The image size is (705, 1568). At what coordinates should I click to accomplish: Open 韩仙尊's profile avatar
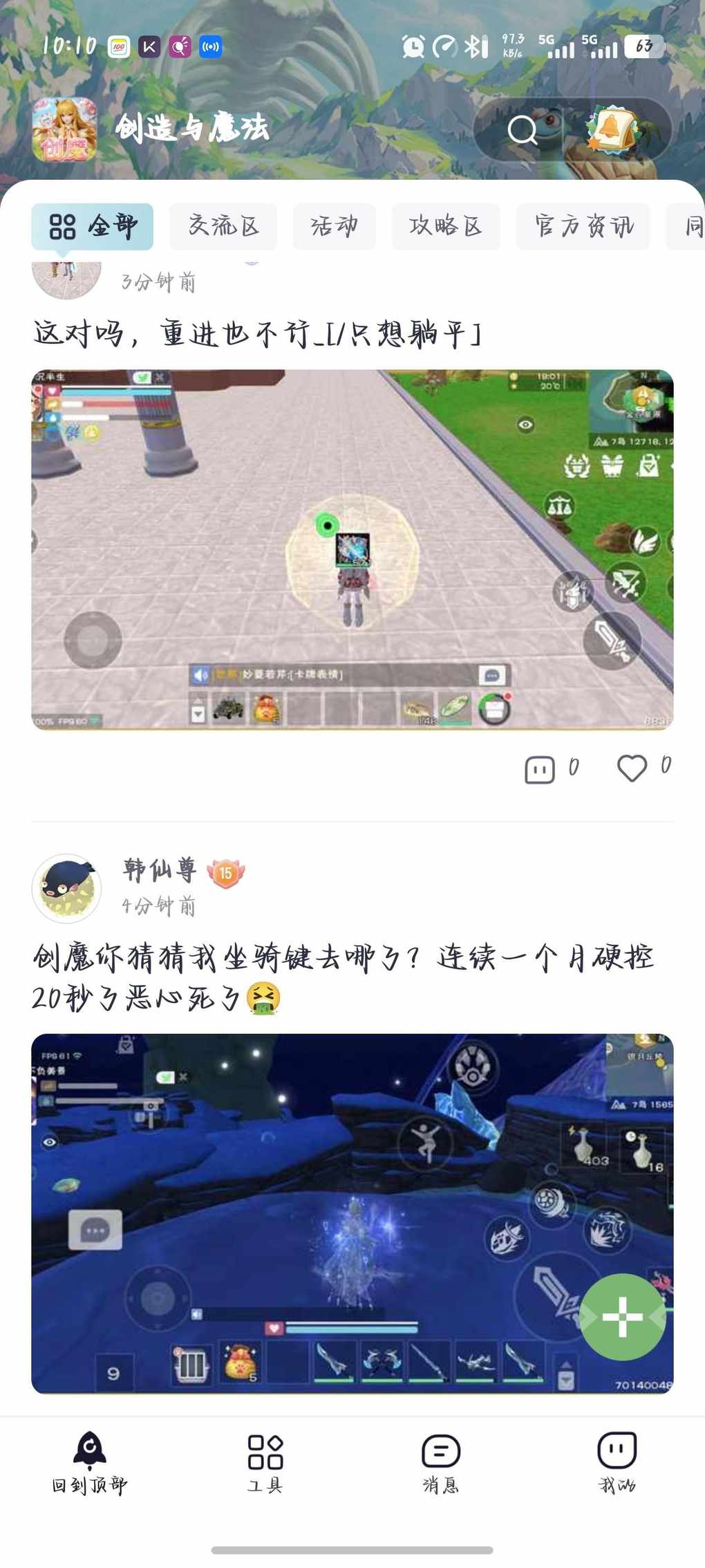point(66,888)
